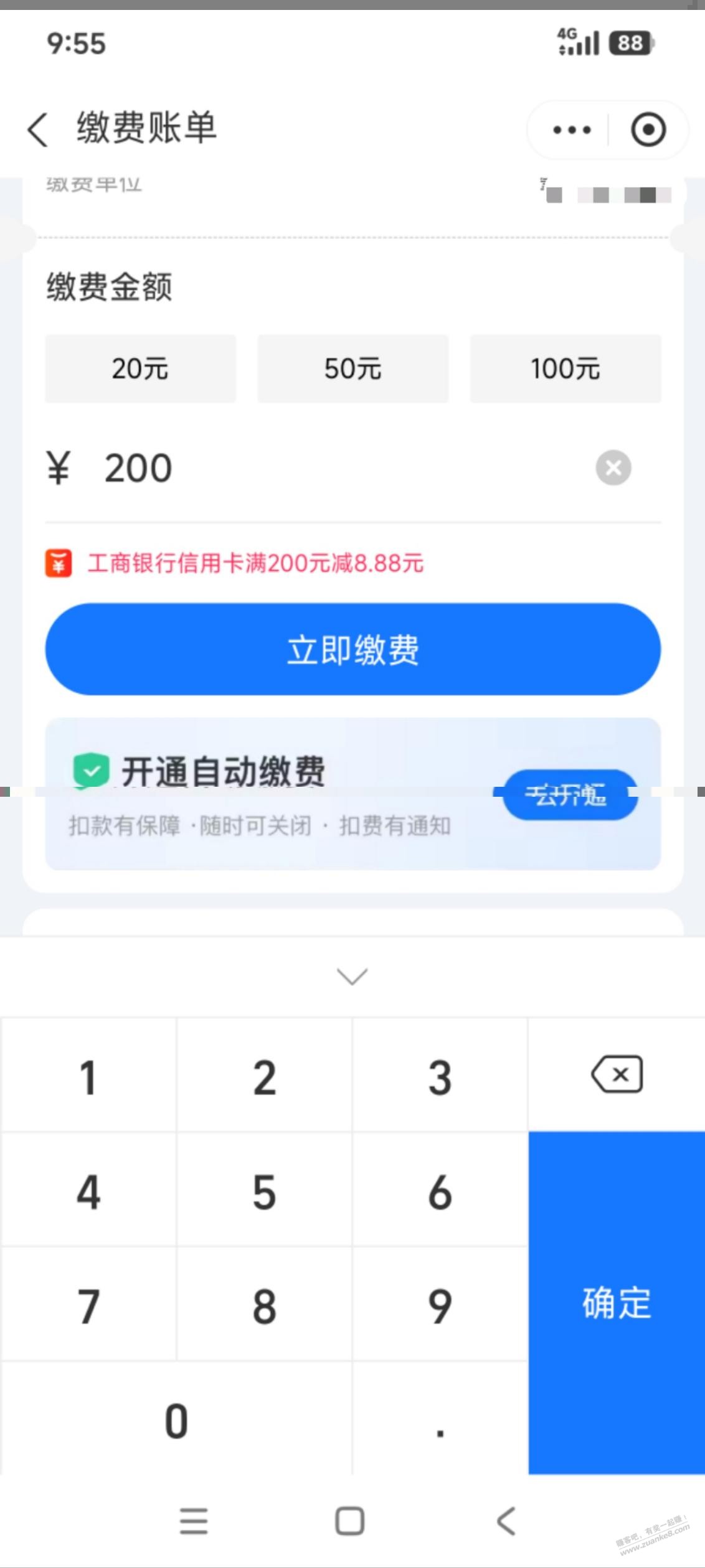Confirm the amount with 确定

pyautogui.click(x=617, y=1303)
